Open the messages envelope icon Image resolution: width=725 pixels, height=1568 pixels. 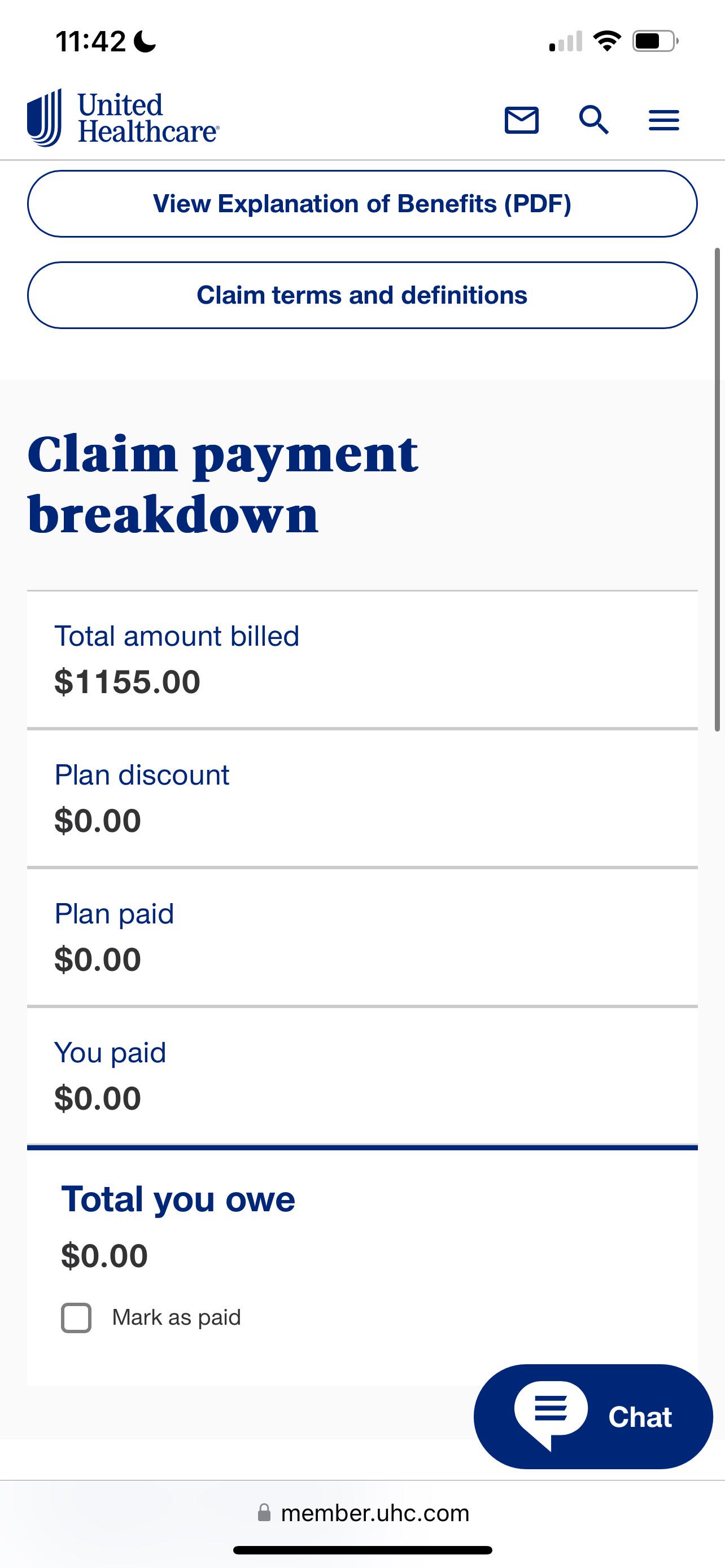coord(521,120)
